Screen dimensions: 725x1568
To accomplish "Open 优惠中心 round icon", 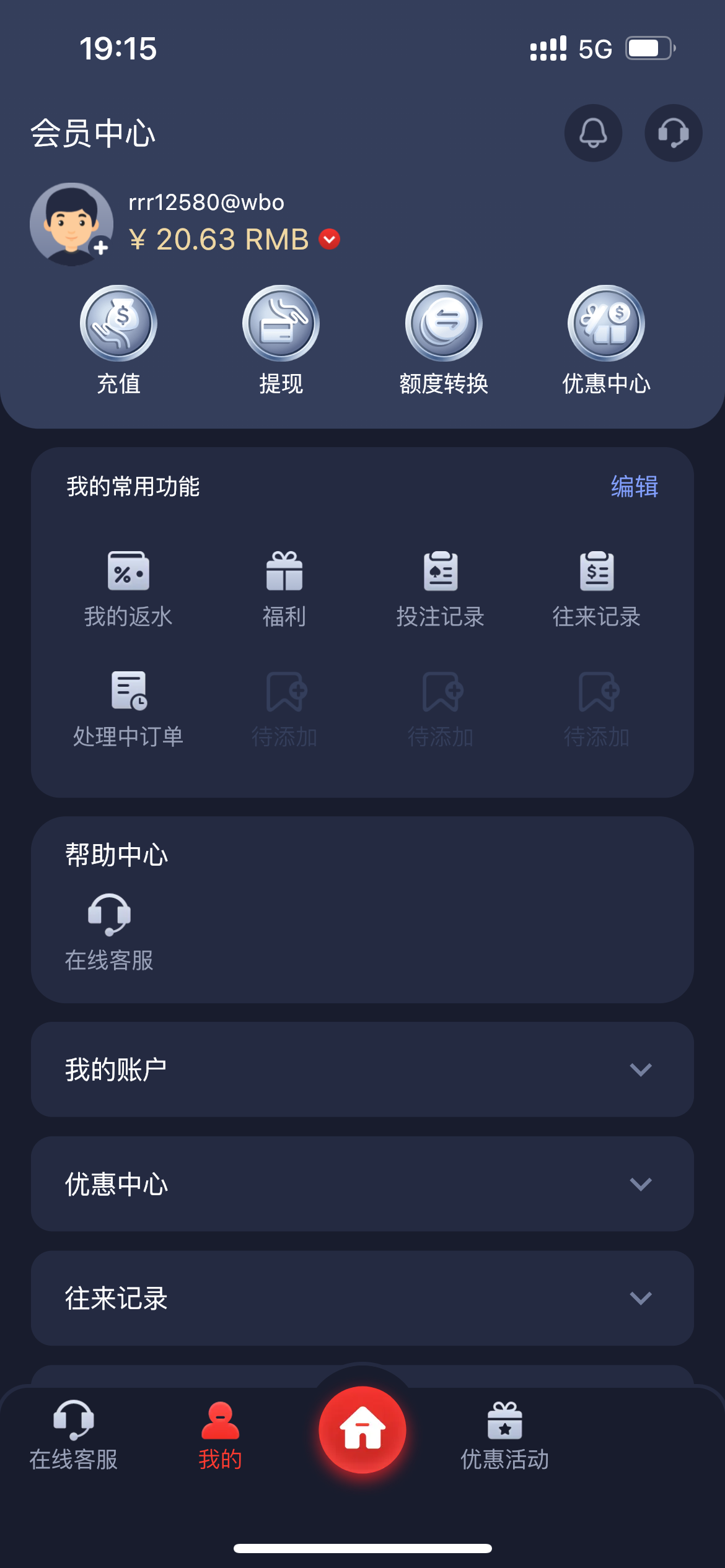I will point(606,323).
